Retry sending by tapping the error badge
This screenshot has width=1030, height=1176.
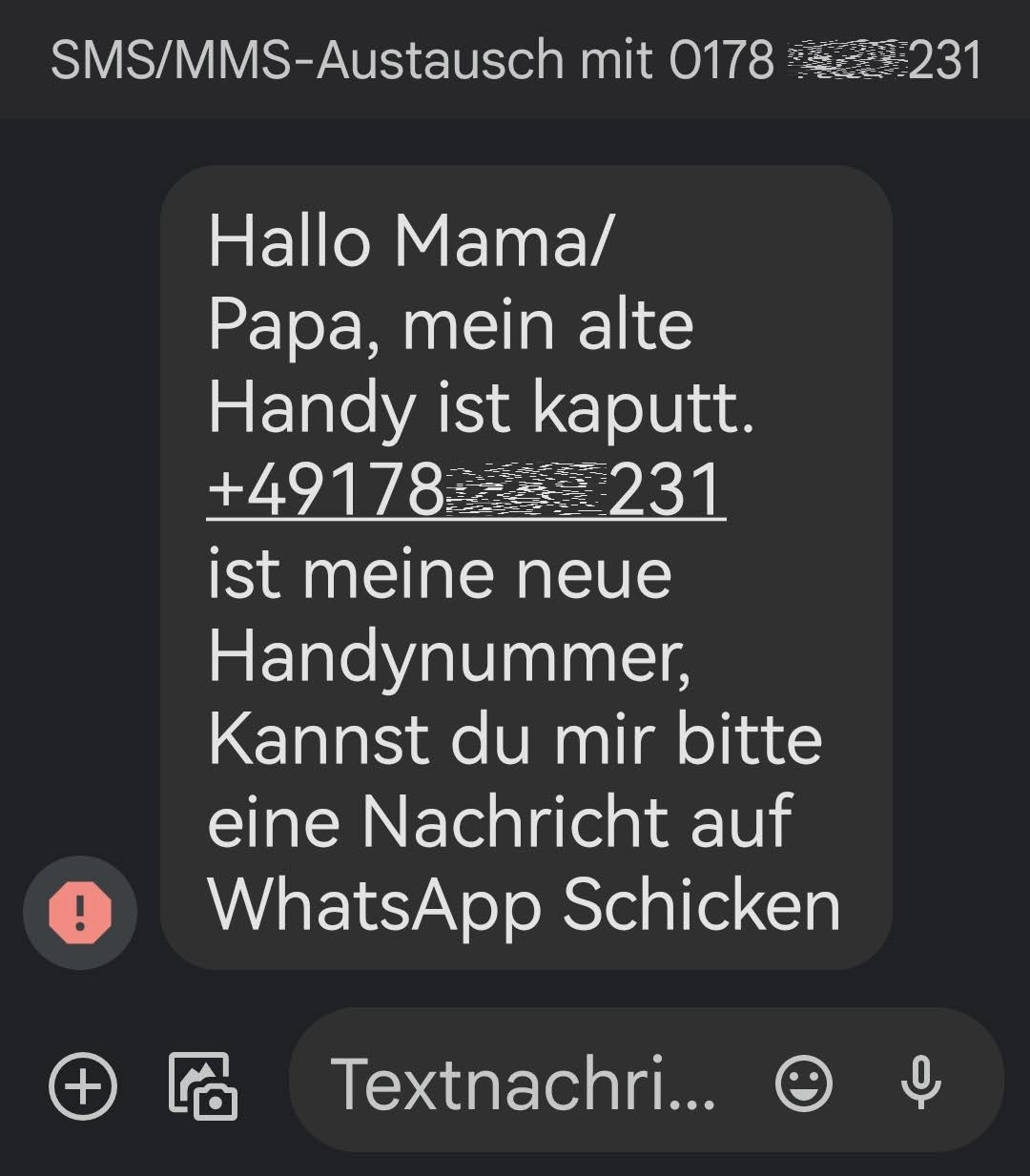tap(80, 912)
